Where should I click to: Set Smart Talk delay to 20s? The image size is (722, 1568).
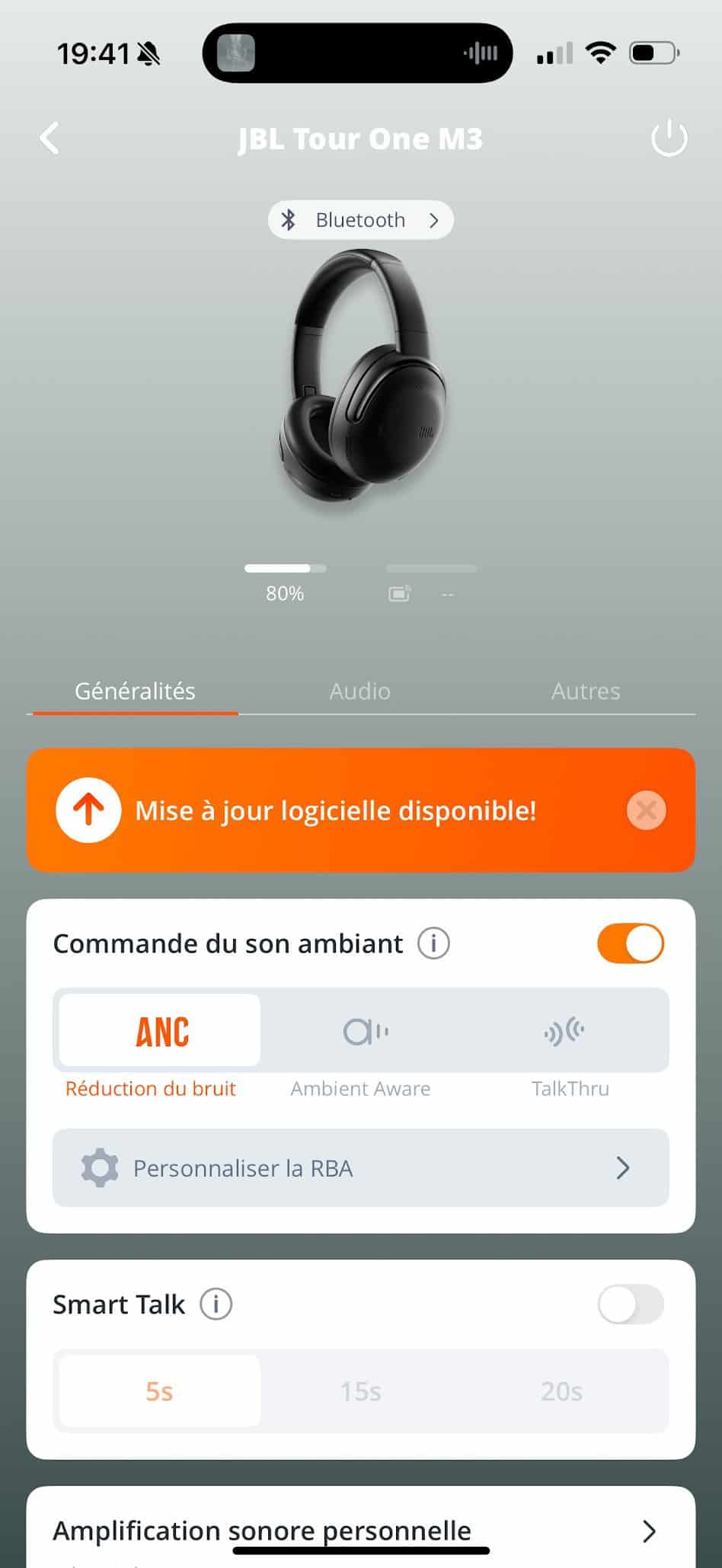[x=562, y=1391]
